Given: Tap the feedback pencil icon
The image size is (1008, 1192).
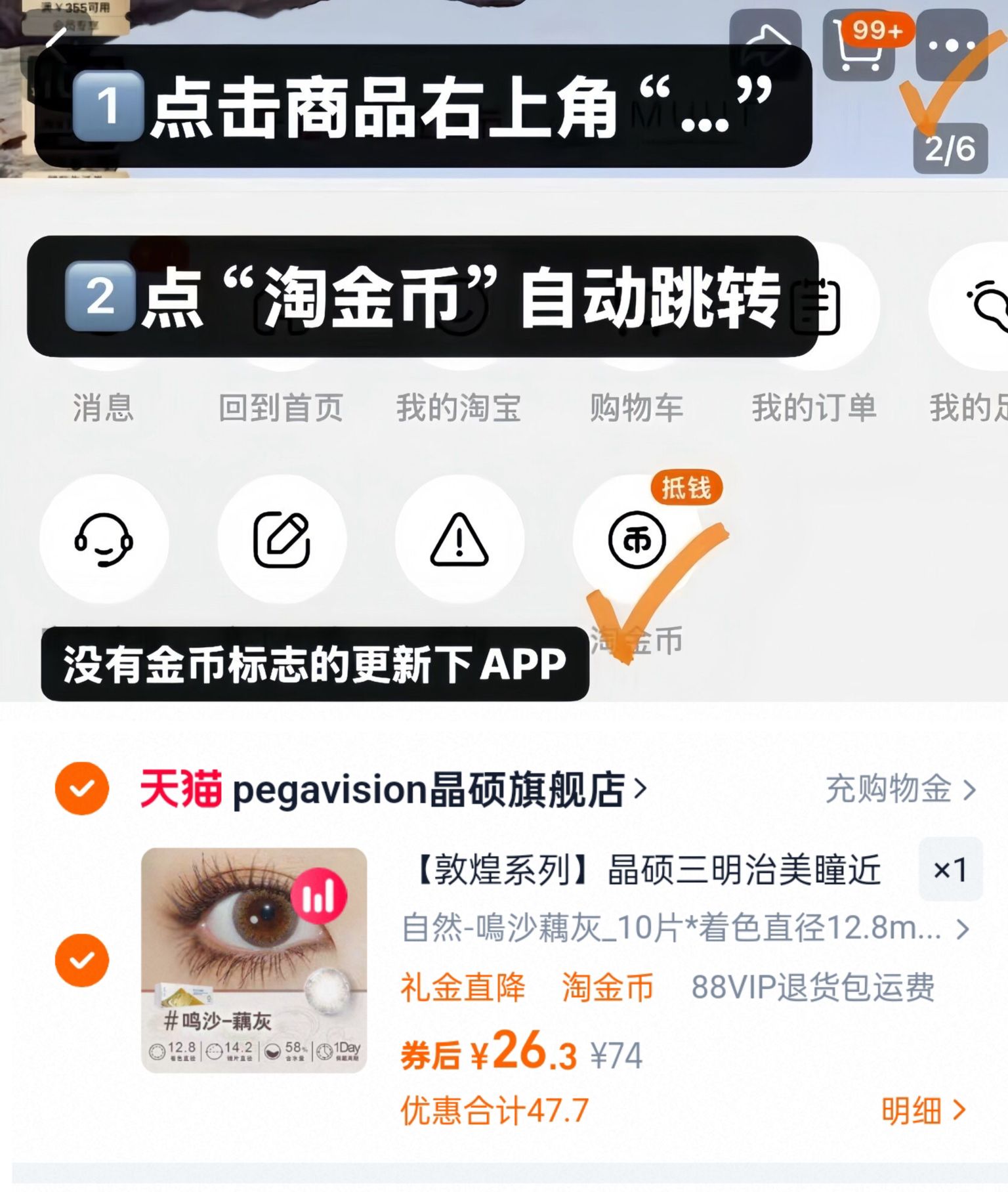Looking at the screenshot, I should tap(283, 538).
